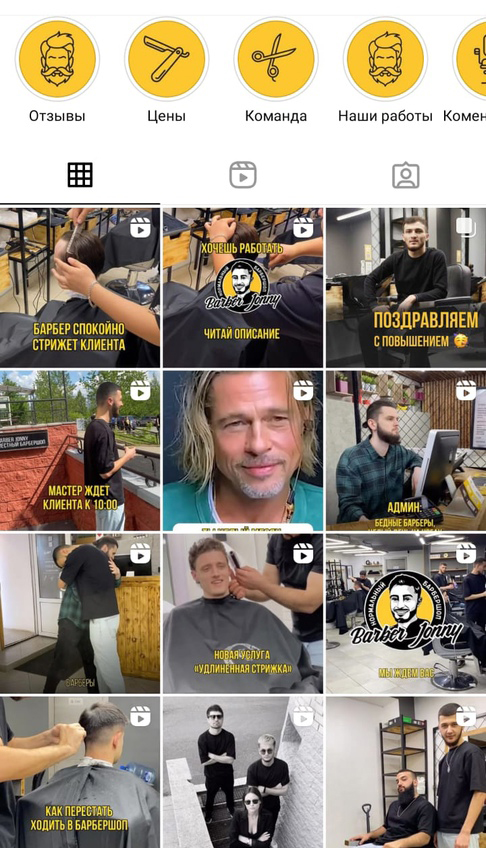Open the reel with two bearded barbers
This screenshot has width=486, height=848.
point(406,772)
